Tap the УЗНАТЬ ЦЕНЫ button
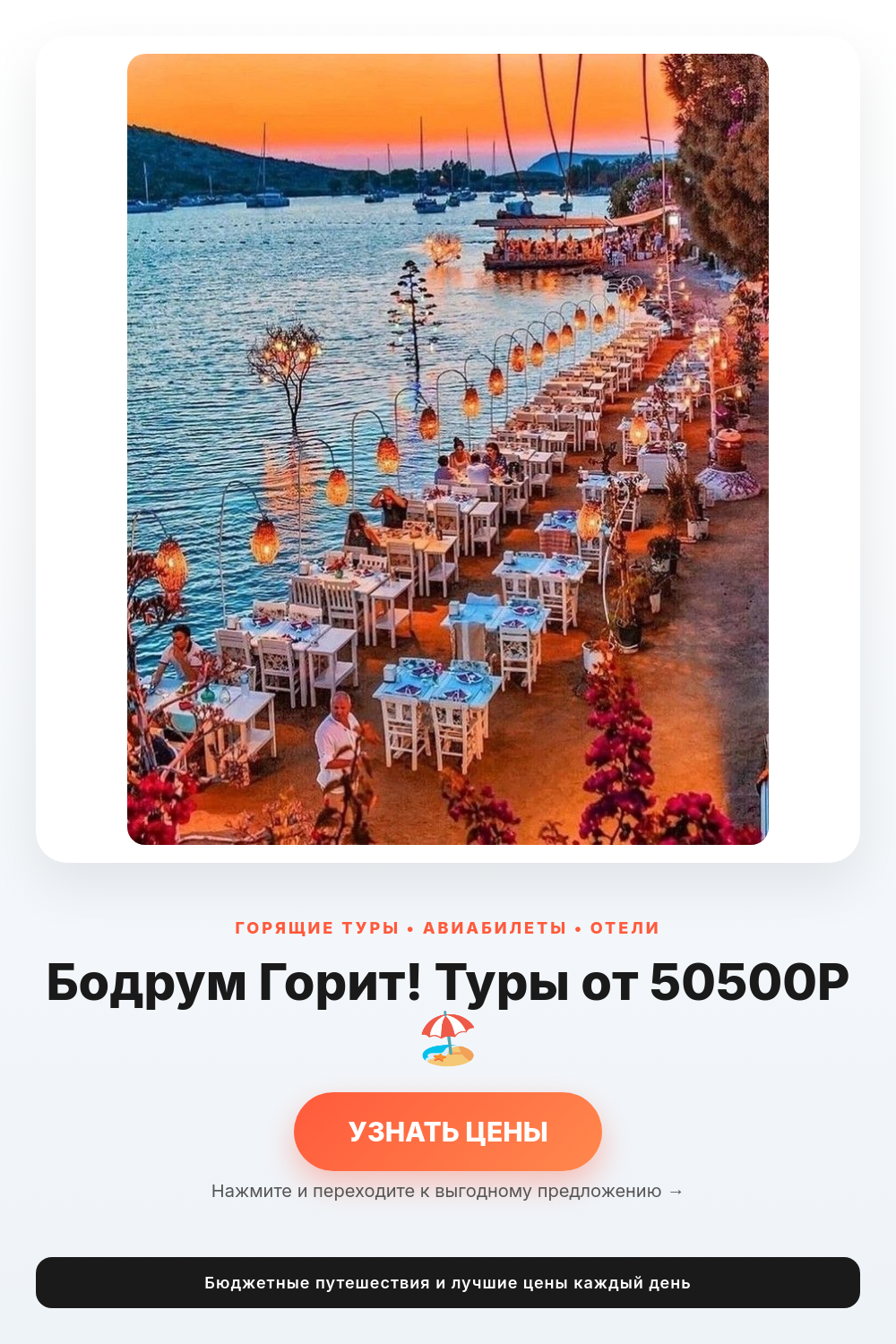896x1344 pixels. pos(448,1132)
